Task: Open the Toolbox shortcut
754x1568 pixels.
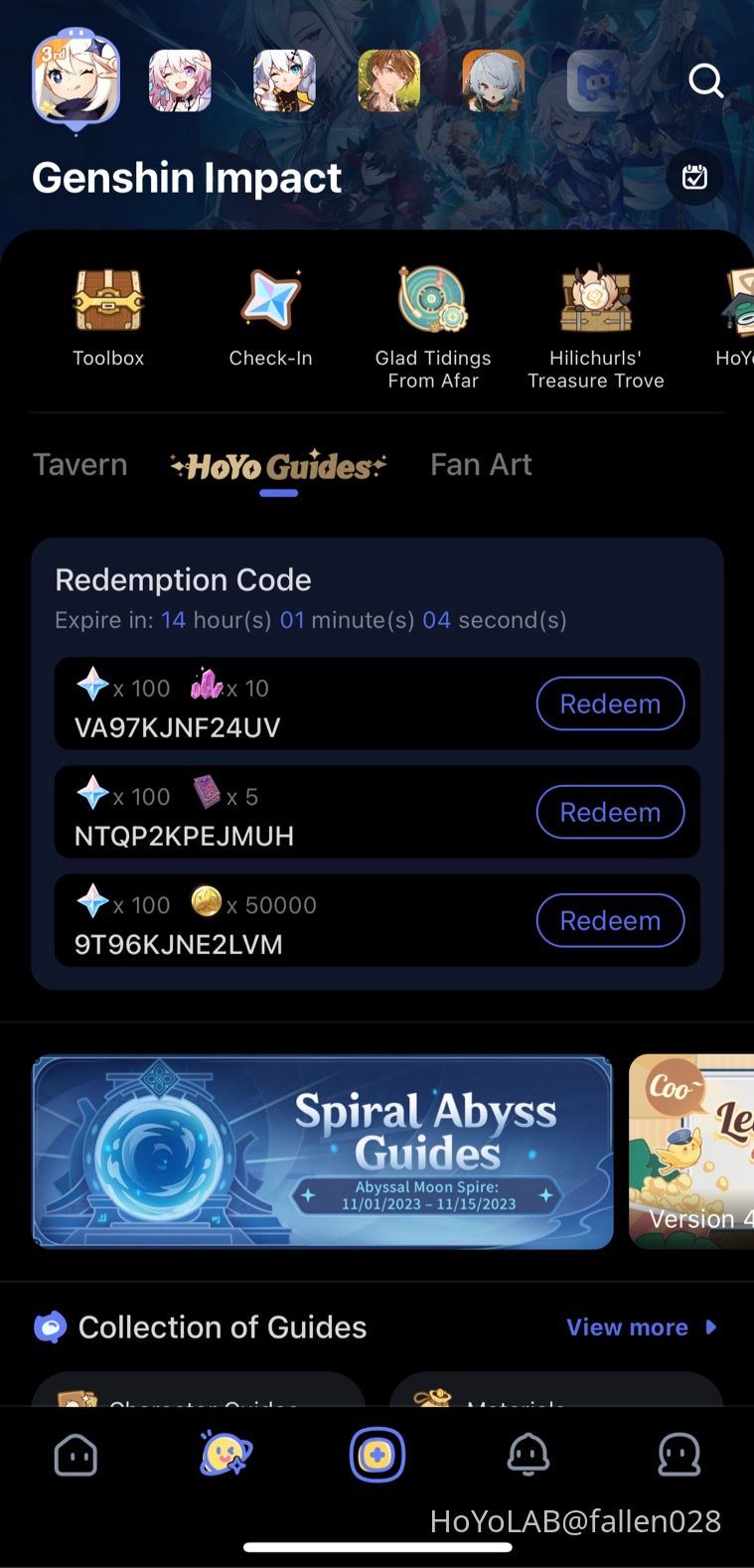Action: coord(108,318)
